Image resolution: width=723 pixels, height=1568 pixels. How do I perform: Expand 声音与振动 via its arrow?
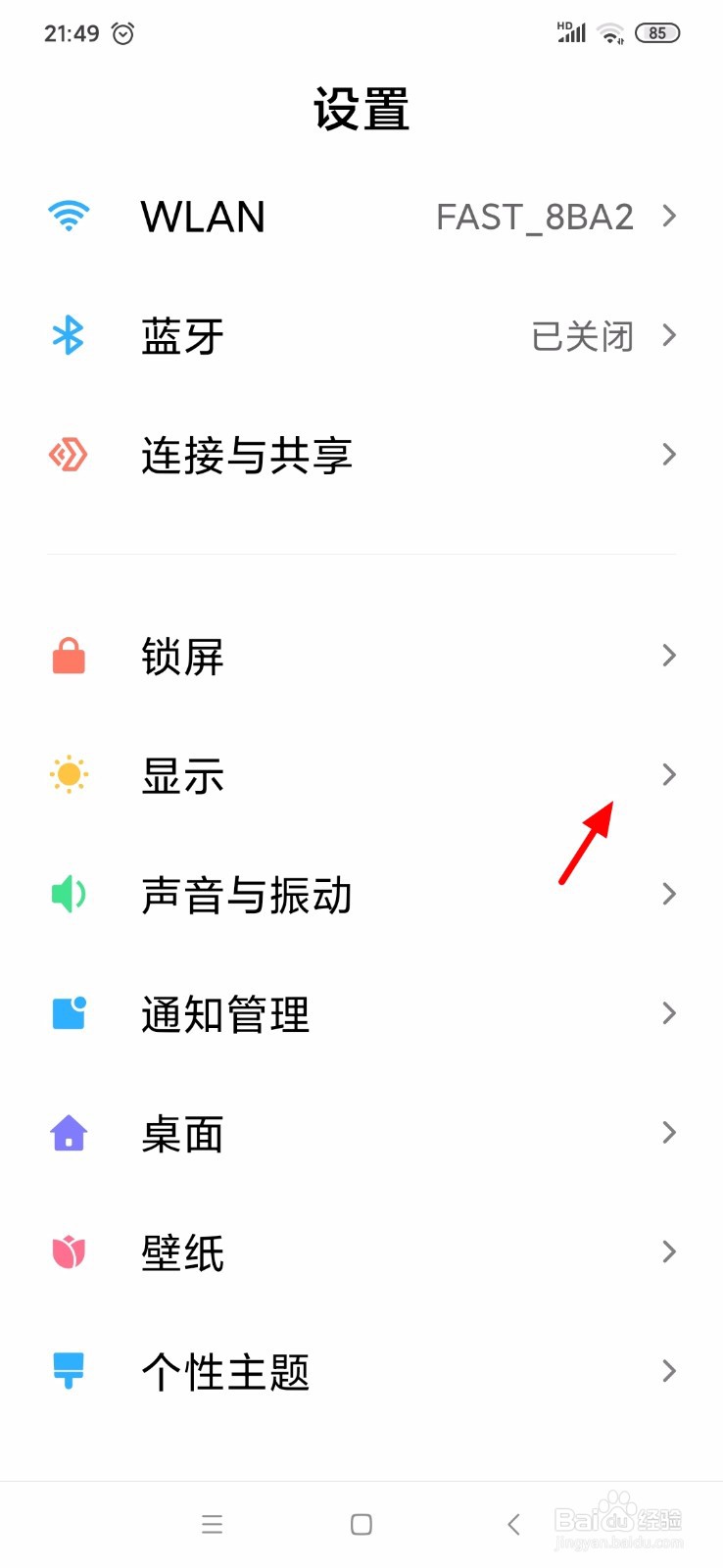click(670, 894)
